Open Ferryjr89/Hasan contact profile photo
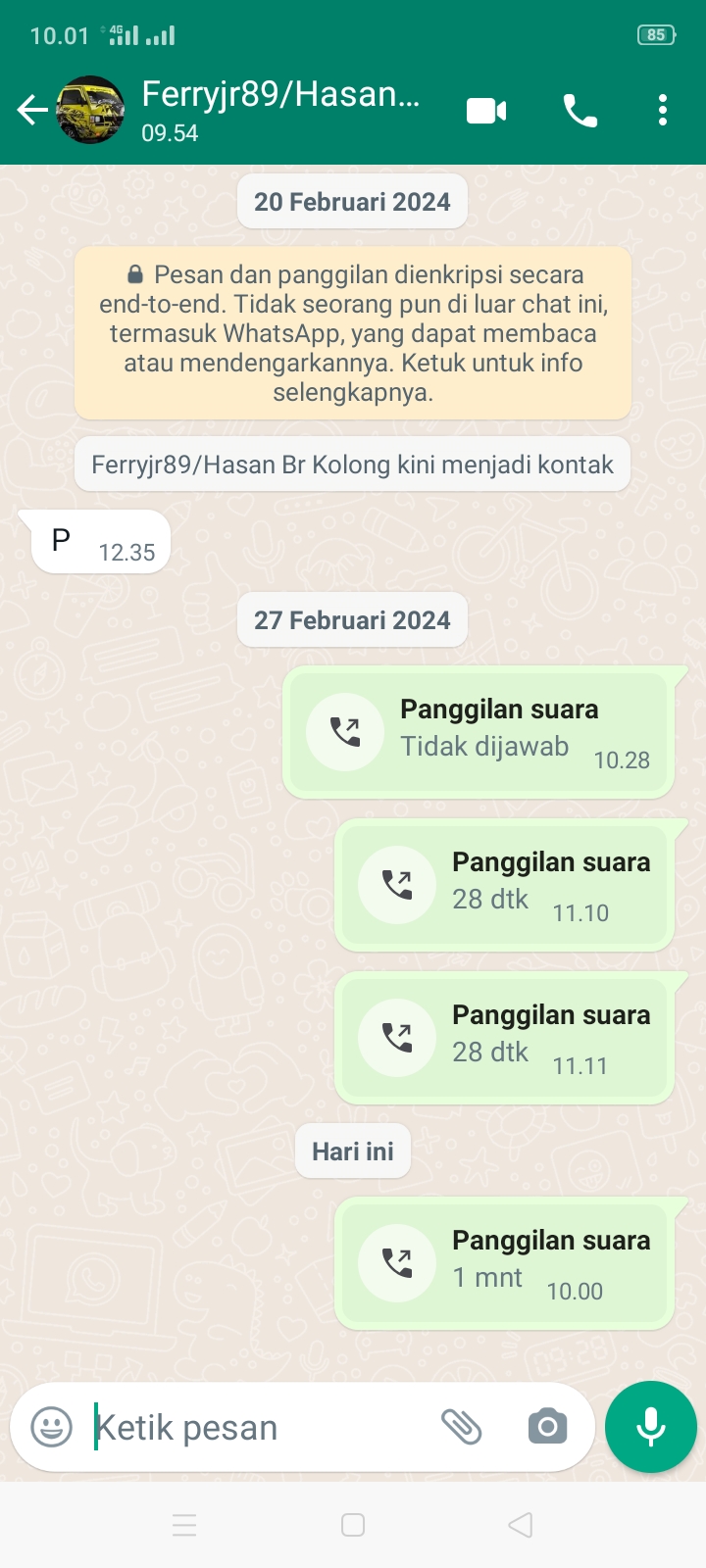The image size is (706, 1568). [x=90, y=111]
